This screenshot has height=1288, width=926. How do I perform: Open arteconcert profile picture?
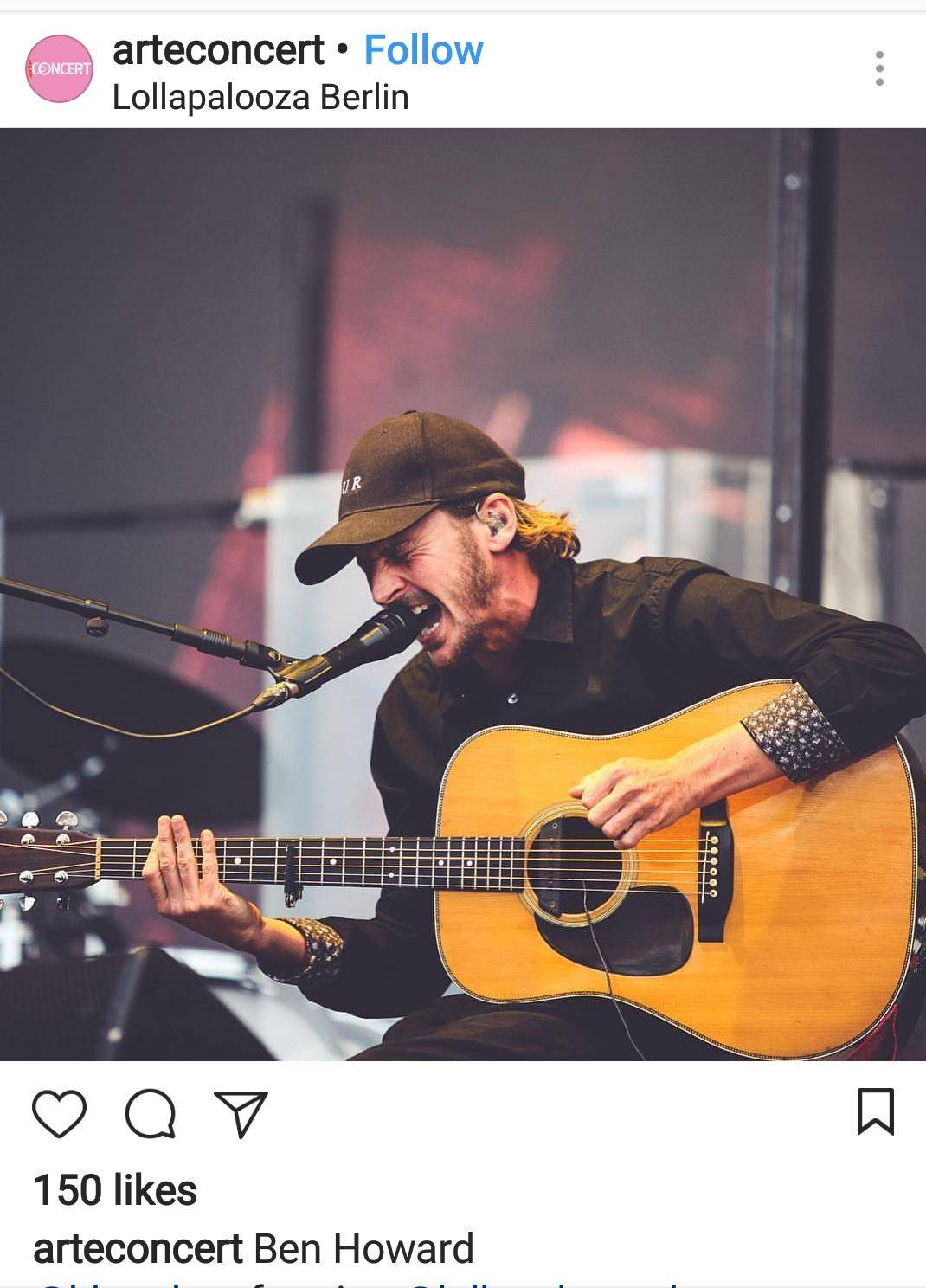(x=59, y=68)
